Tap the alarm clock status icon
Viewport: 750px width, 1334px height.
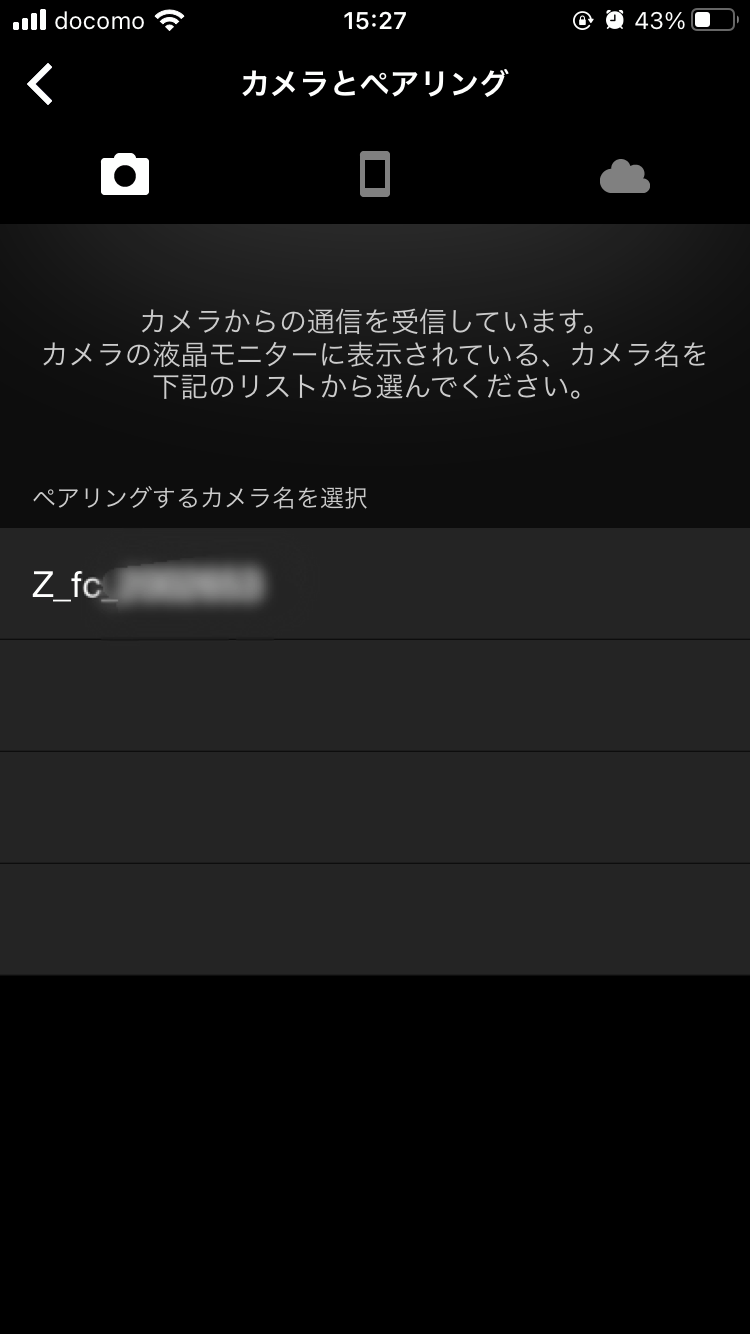pos(614,18)
